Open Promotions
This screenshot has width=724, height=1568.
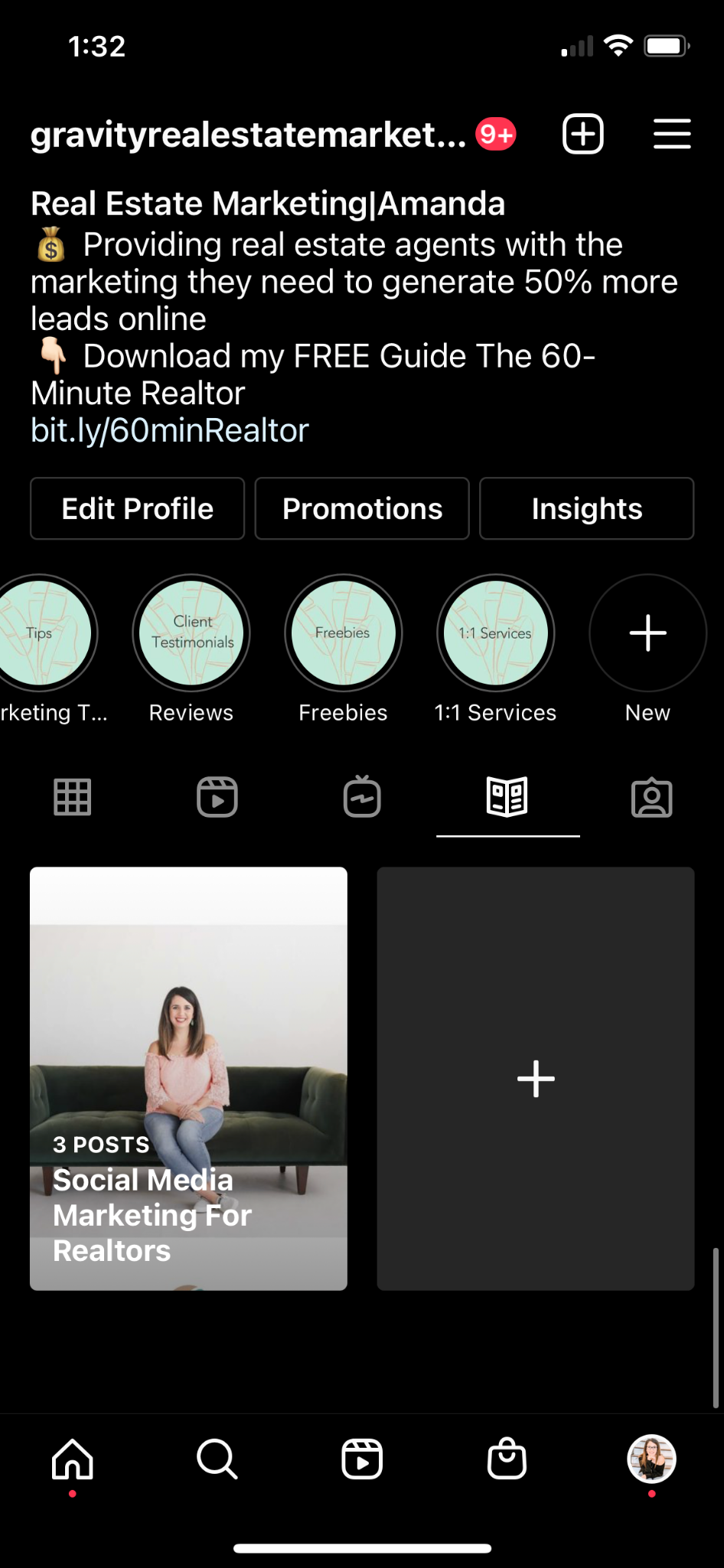(x=362, y=508)
